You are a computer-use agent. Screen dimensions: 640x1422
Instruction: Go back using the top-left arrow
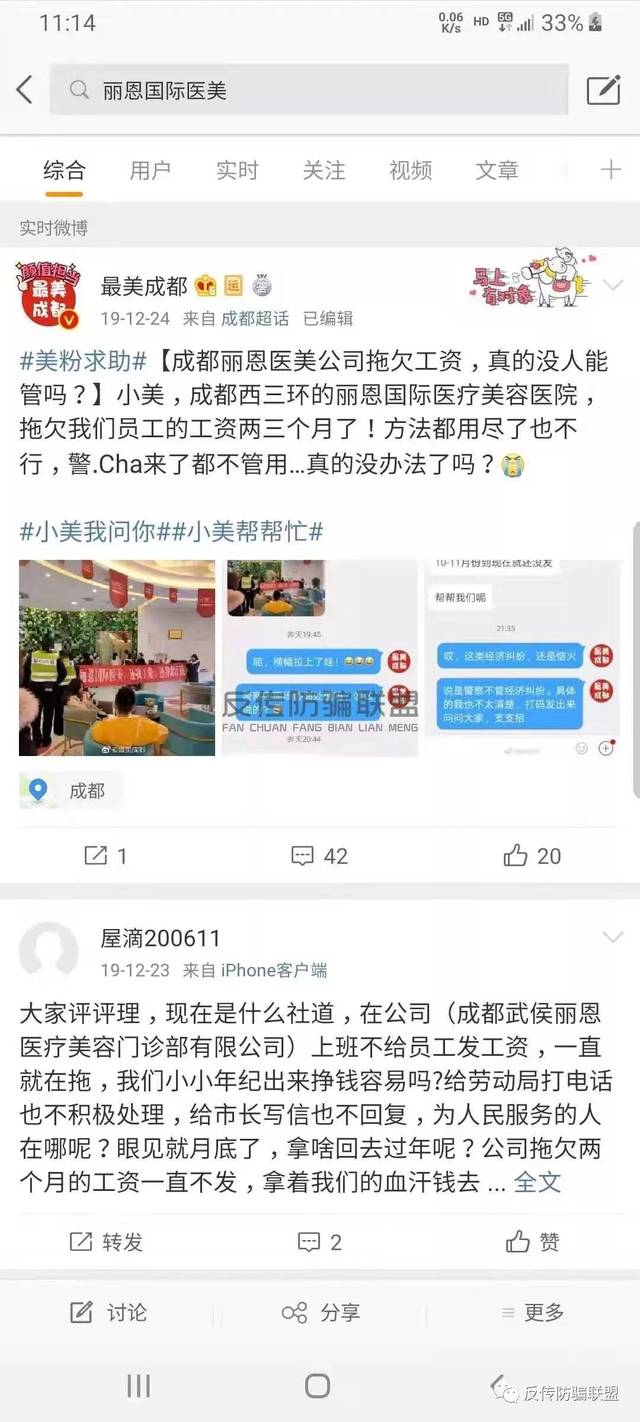tap(25, 91)
